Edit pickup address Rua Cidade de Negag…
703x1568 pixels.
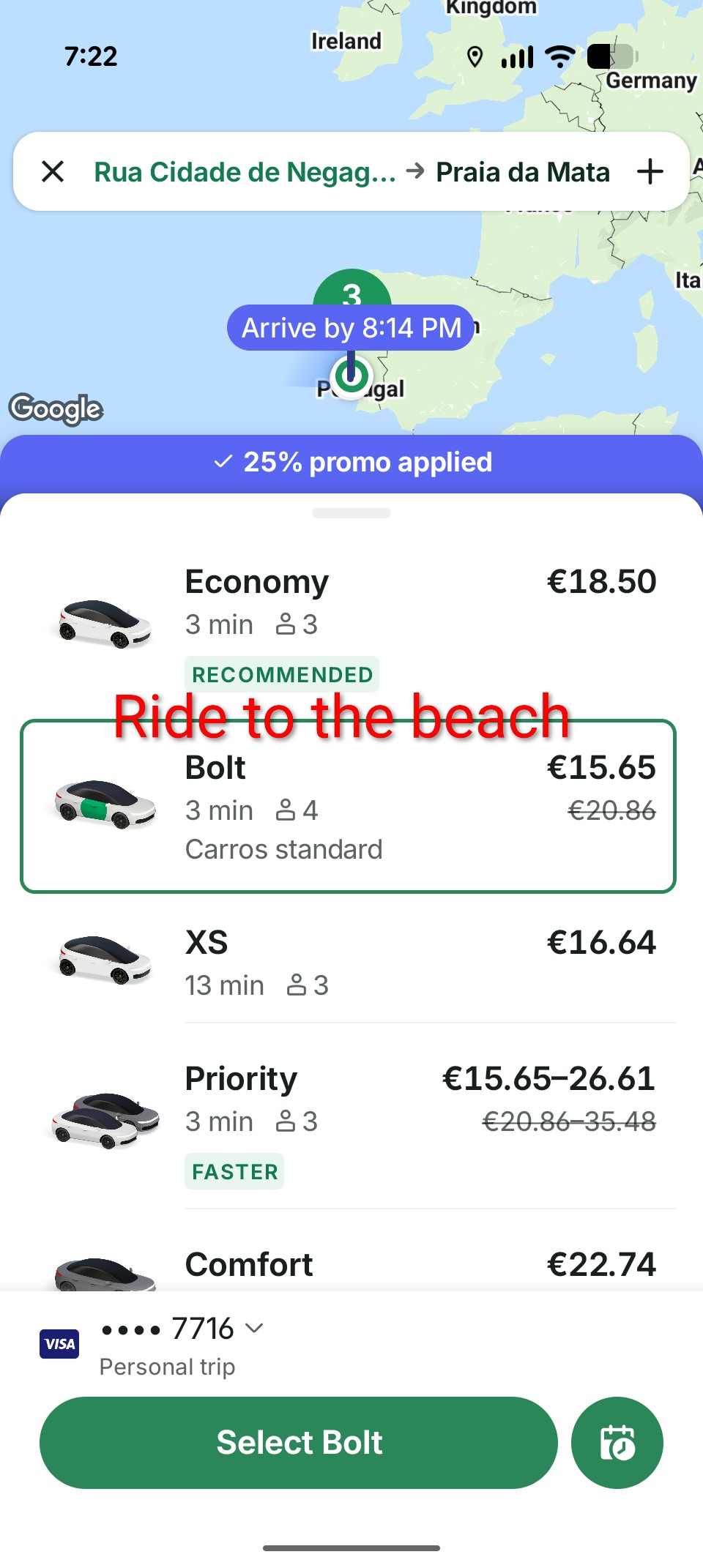click(x=245, y=173)
